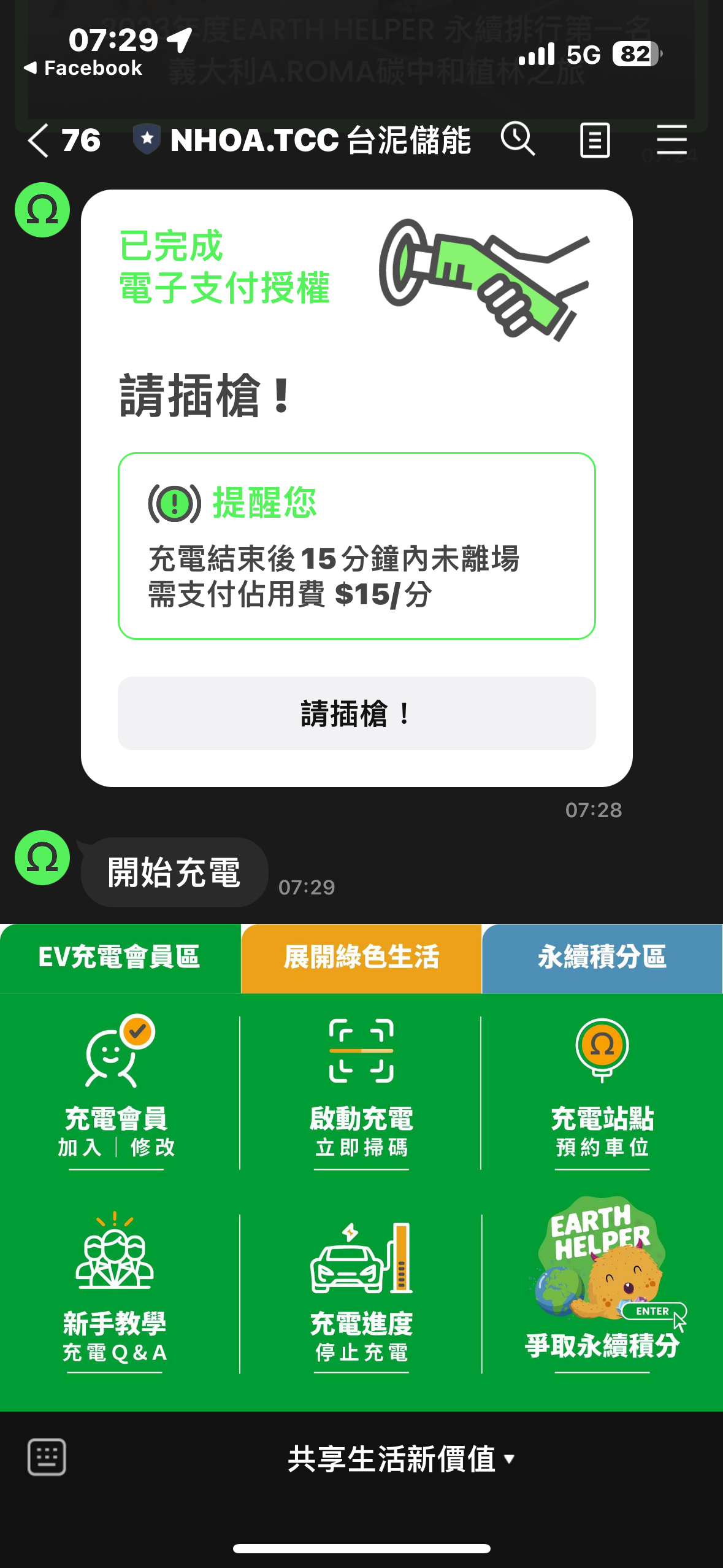Open 充電會員 join or modify

(x=117, y=1093)
